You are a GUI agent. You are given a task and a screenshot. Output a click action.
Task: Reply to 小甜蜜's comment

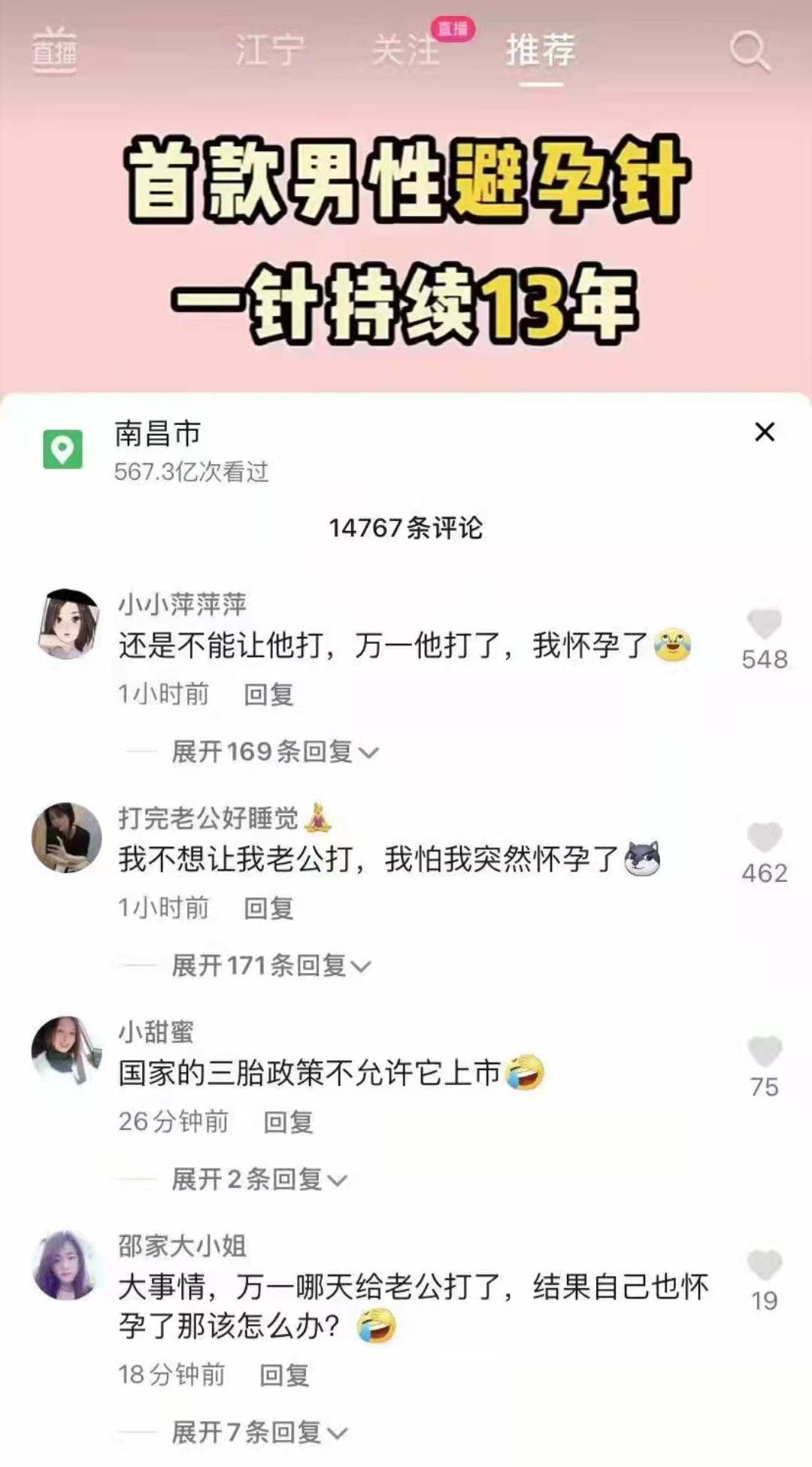288,1122
